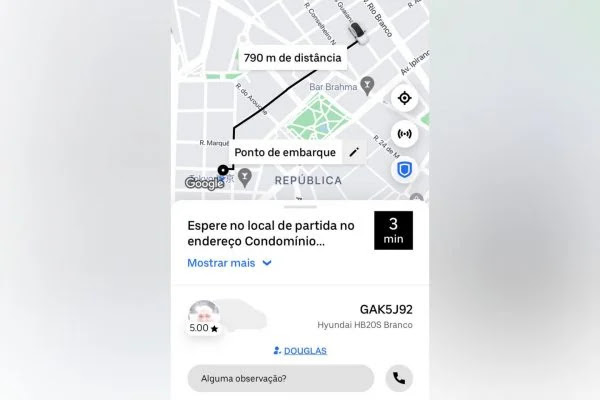
Task: Expand Mostrar mais for pickup details
Action: point(229,263)
